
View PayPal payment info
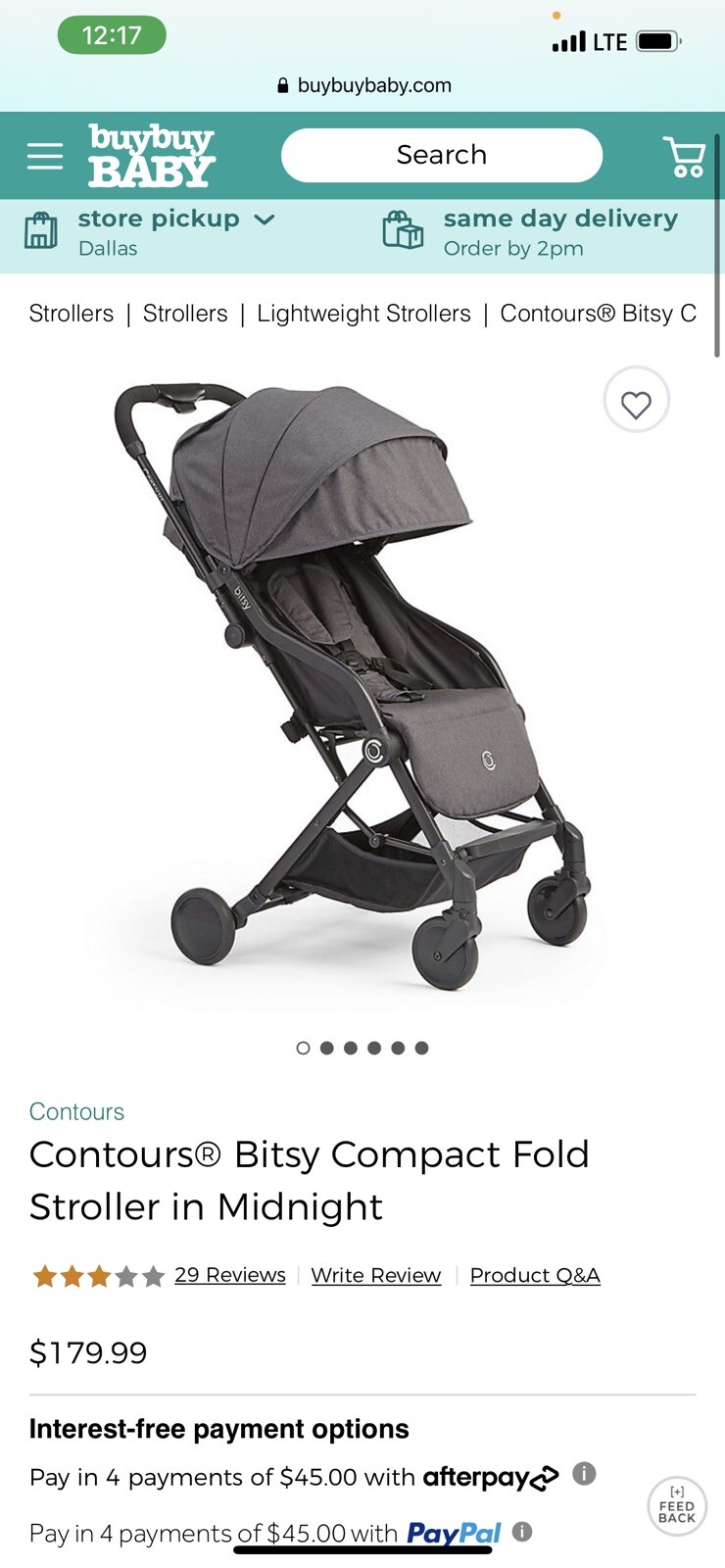tap(522, 1532)
